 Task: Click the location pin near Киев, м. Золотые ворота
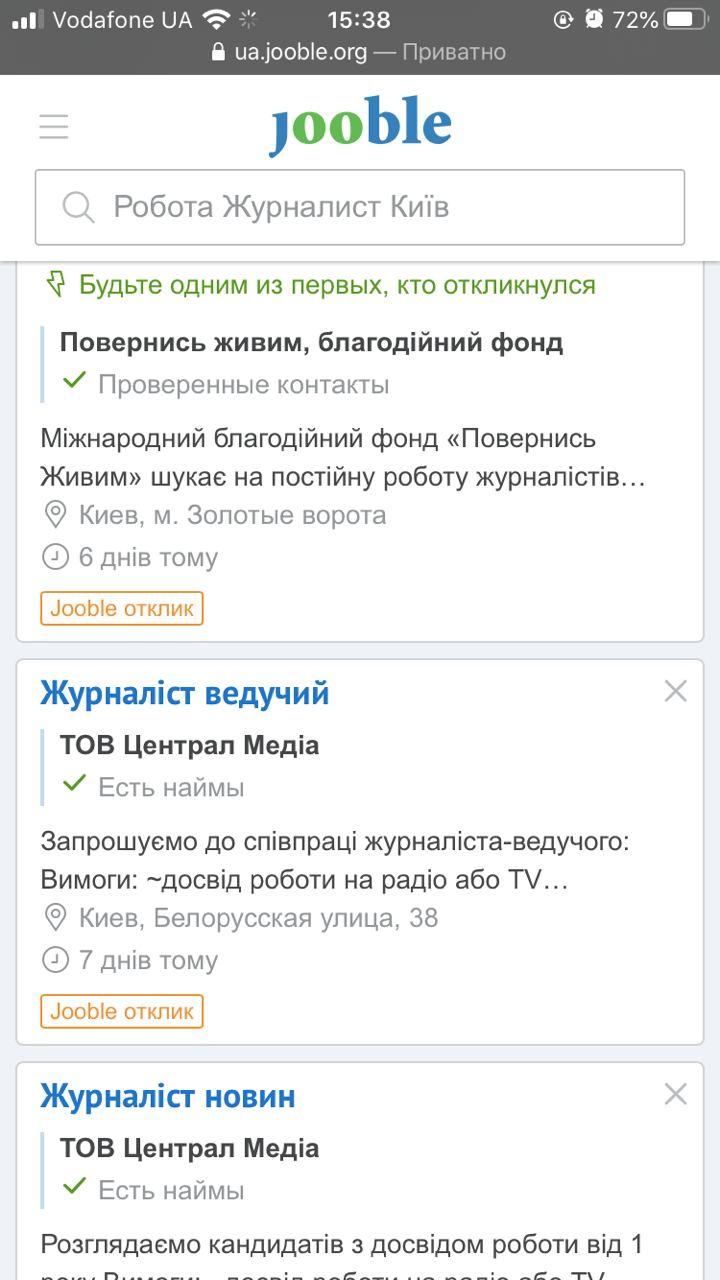[54, 515]
